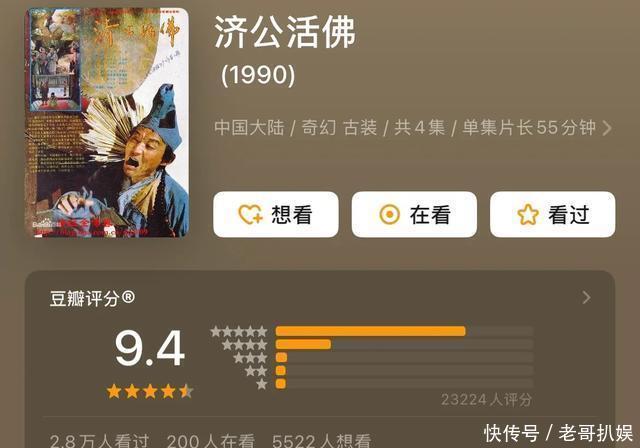
Task: Mark the show as 看过
Action: (552, 214)
